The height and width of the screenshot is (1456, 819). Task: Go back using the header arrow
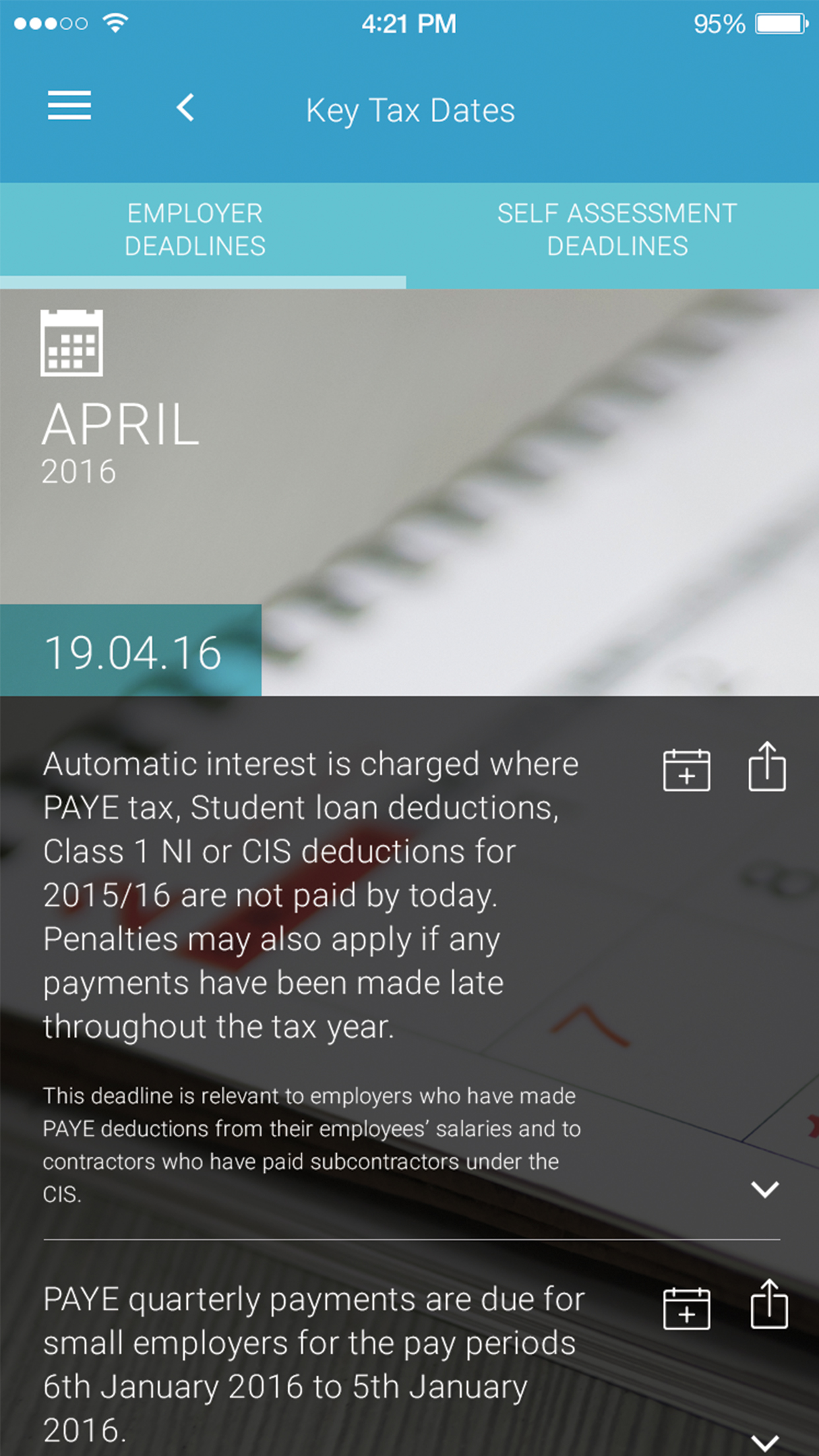[185, 107]
